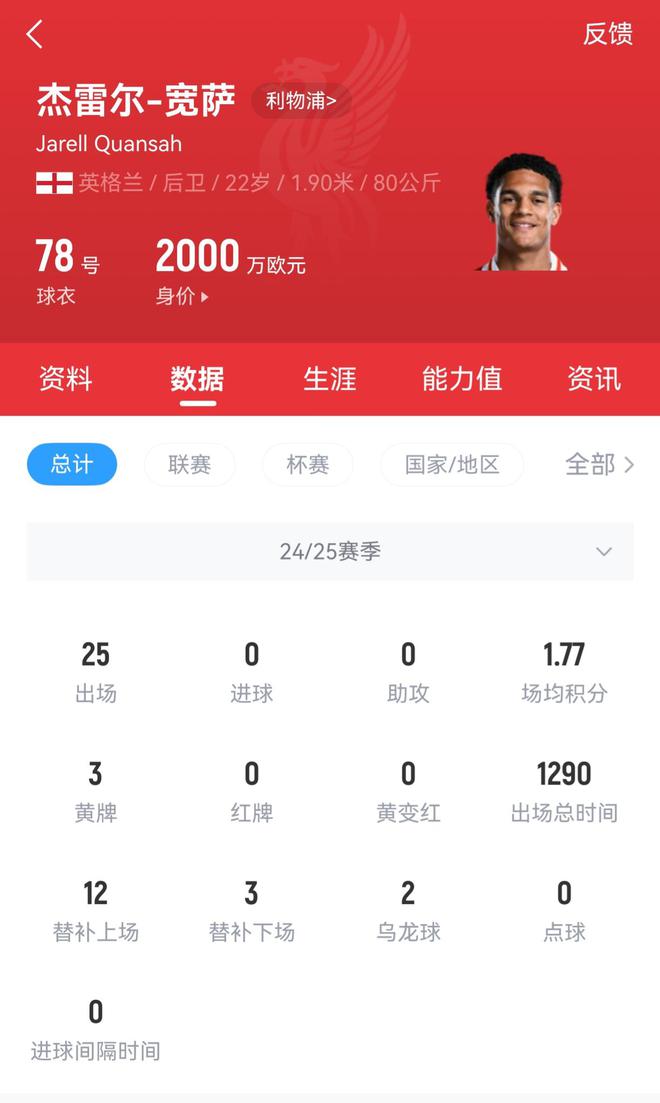
Task: Filter stats by 联赛
Action: pyautogui.click(x=190, y=465)
